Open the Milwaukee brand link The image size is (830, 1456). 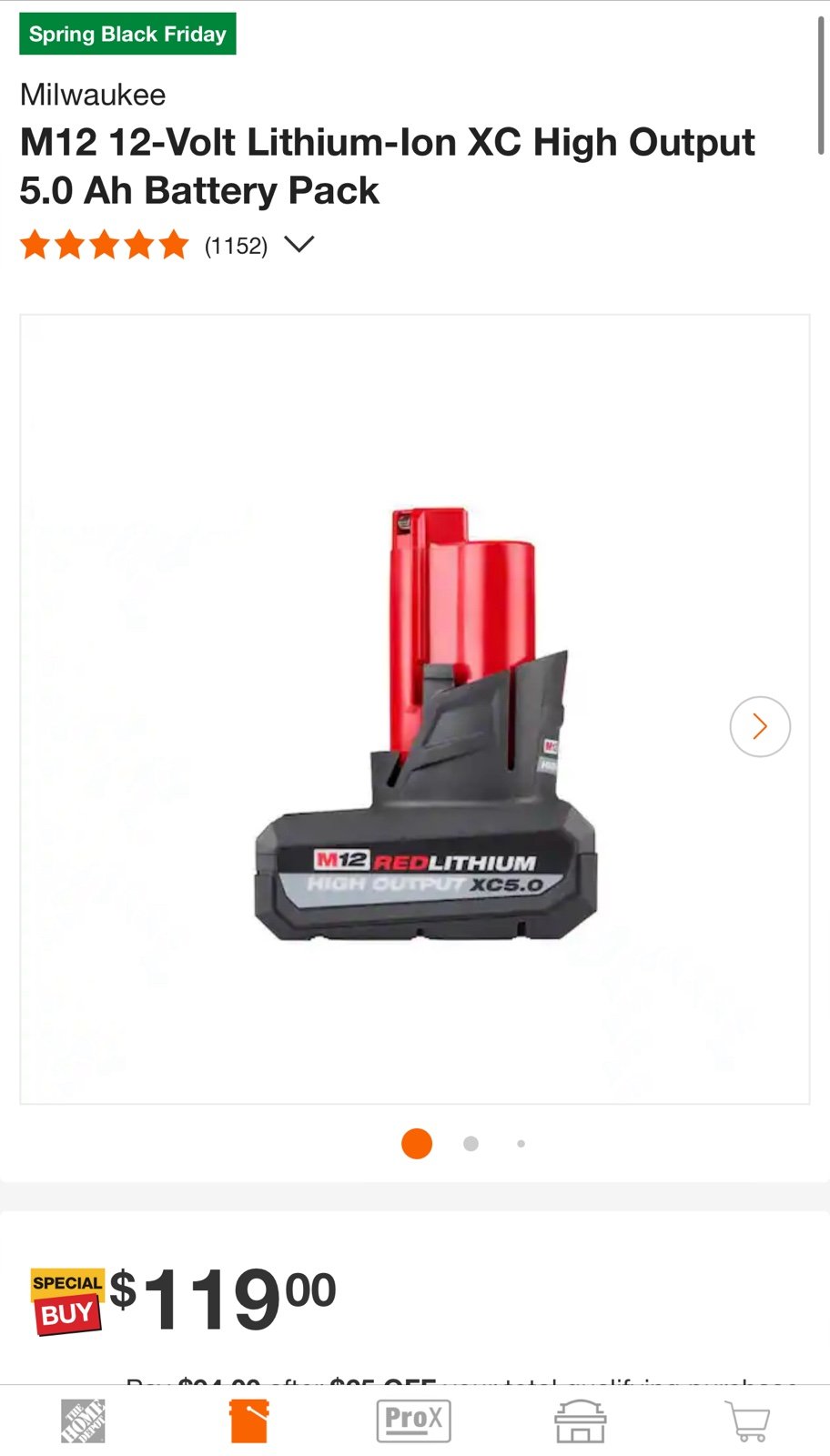point(93,95)
